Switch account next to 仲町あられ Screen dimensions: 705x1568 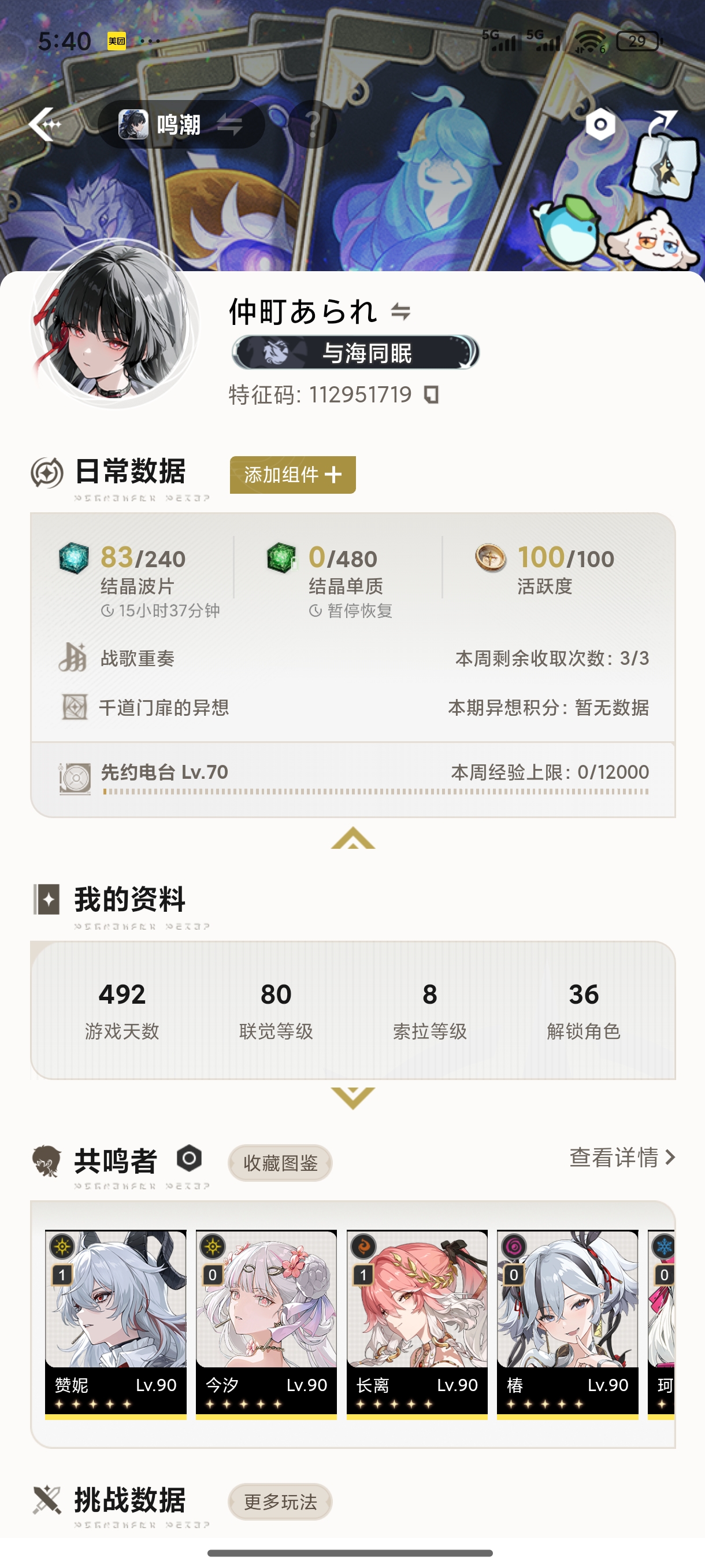click(400, 312)
